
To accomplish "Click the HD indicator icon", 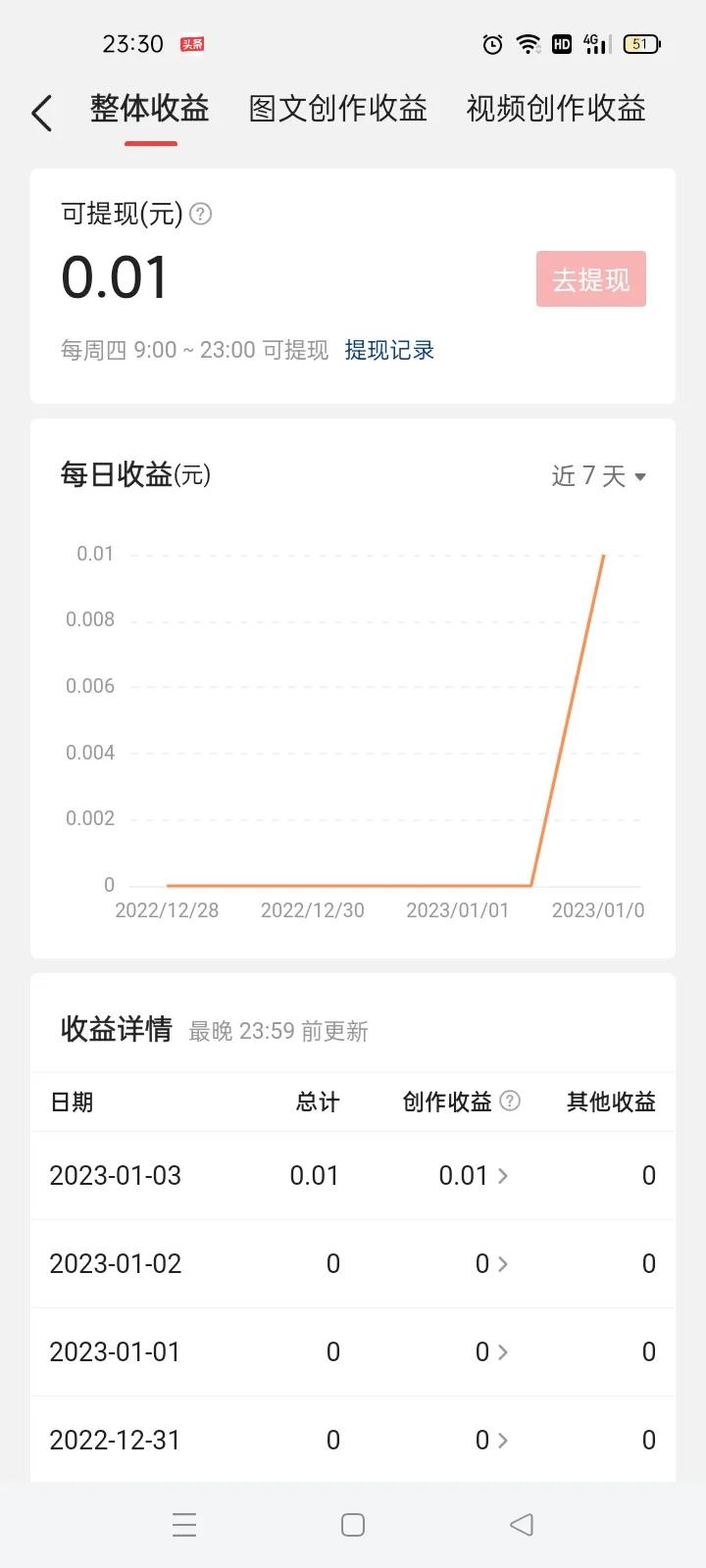I will [562, 44].
